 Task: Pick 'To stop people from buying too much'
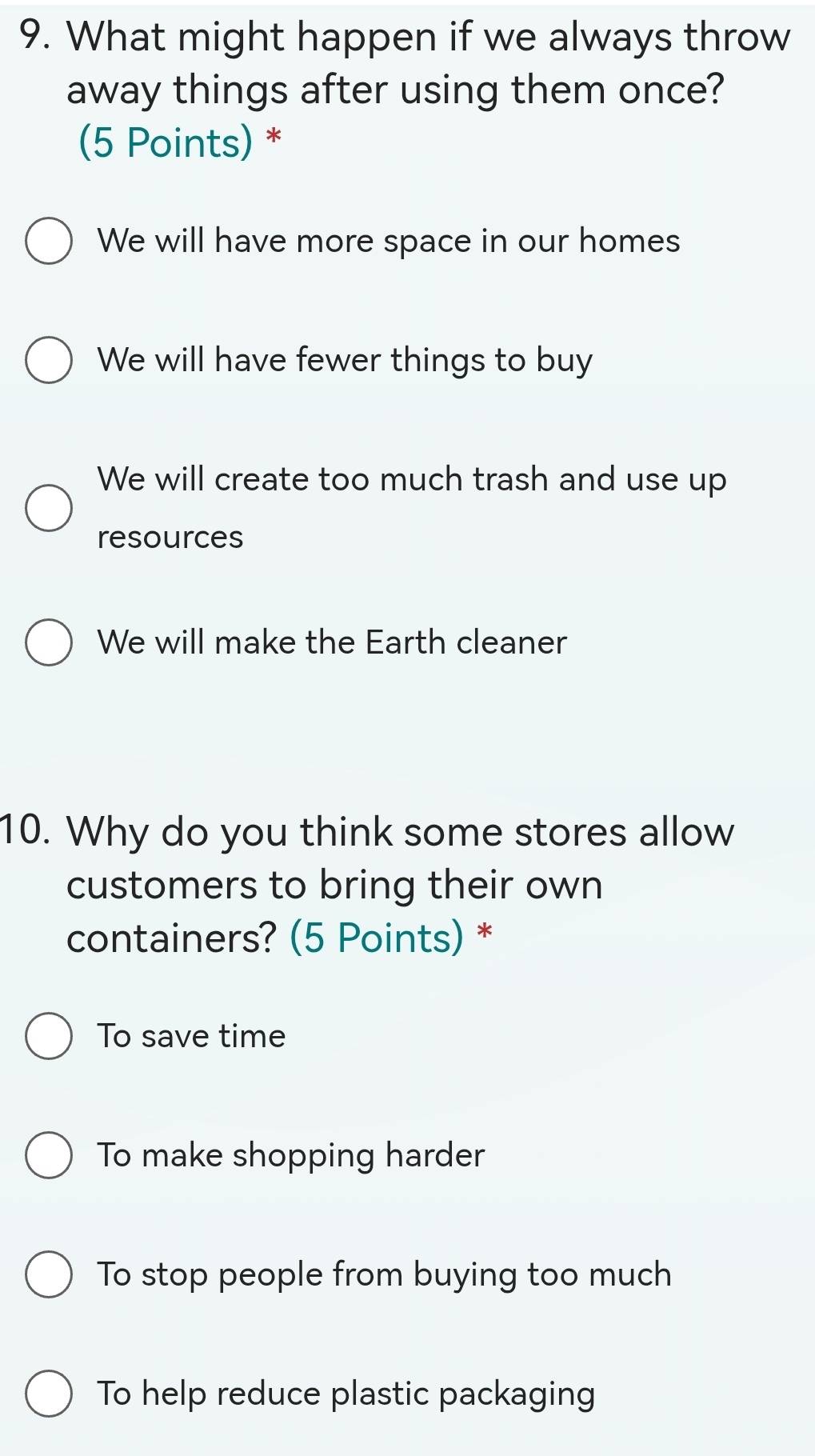[x=49, y=1274]
